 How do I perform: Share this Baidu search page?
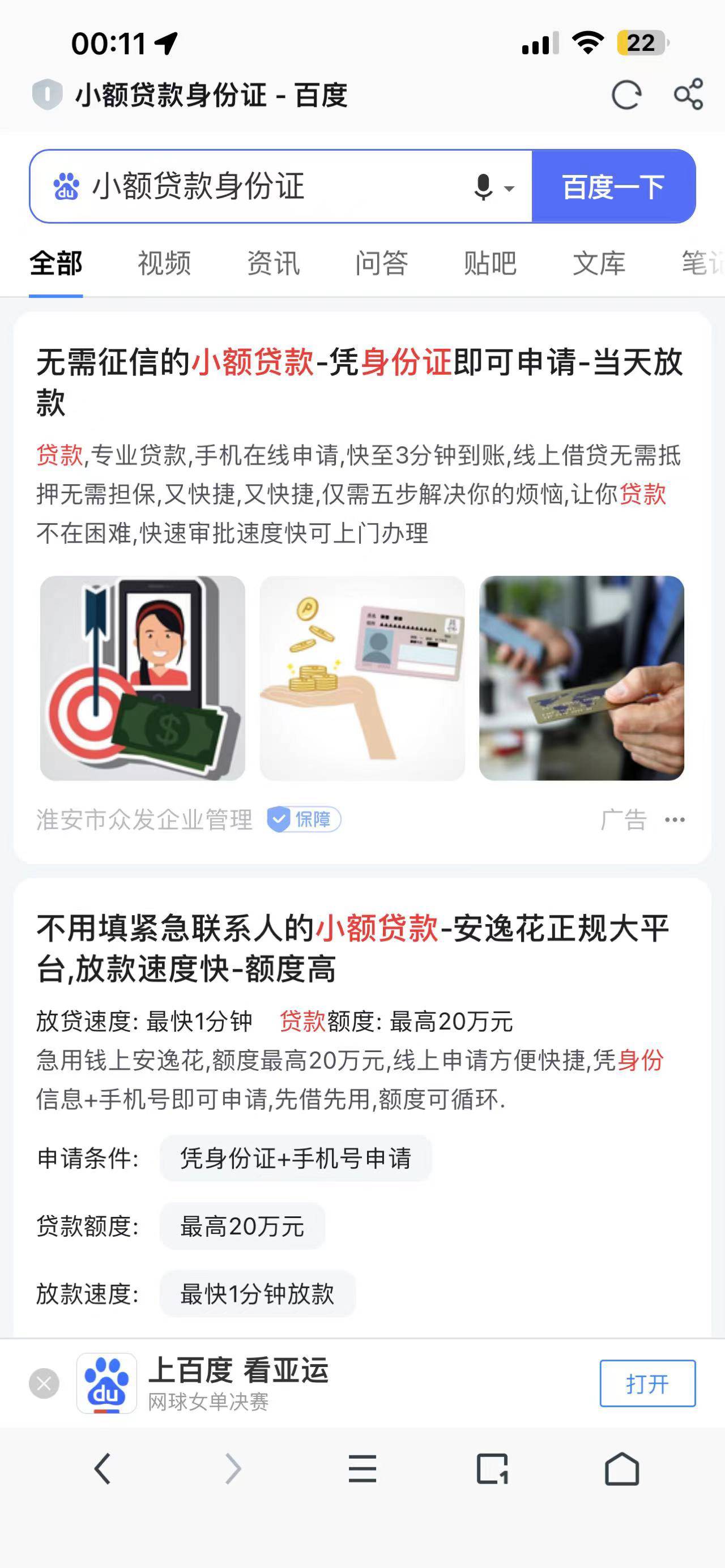coord(689,95)
